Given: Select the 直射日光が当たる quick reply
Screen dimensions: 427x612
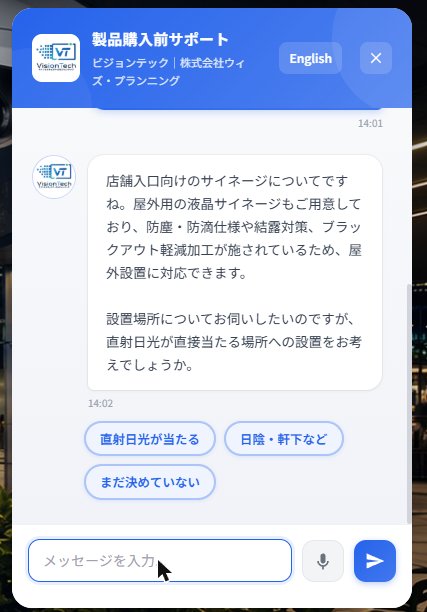Looking at the screenshot, I should point(150,439).
